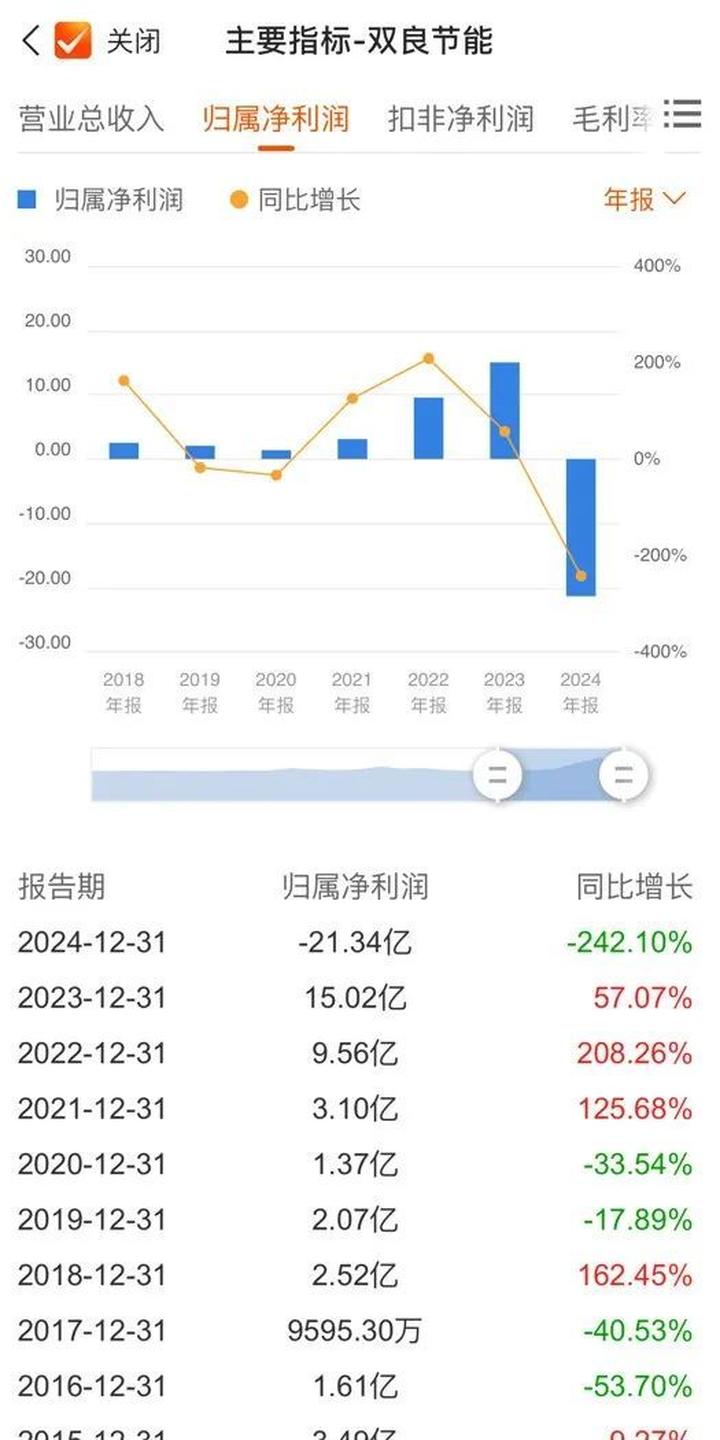The image size is (720, 1440).
Task: Switch to the 营业总收入 tab
Action: (91, 118)
